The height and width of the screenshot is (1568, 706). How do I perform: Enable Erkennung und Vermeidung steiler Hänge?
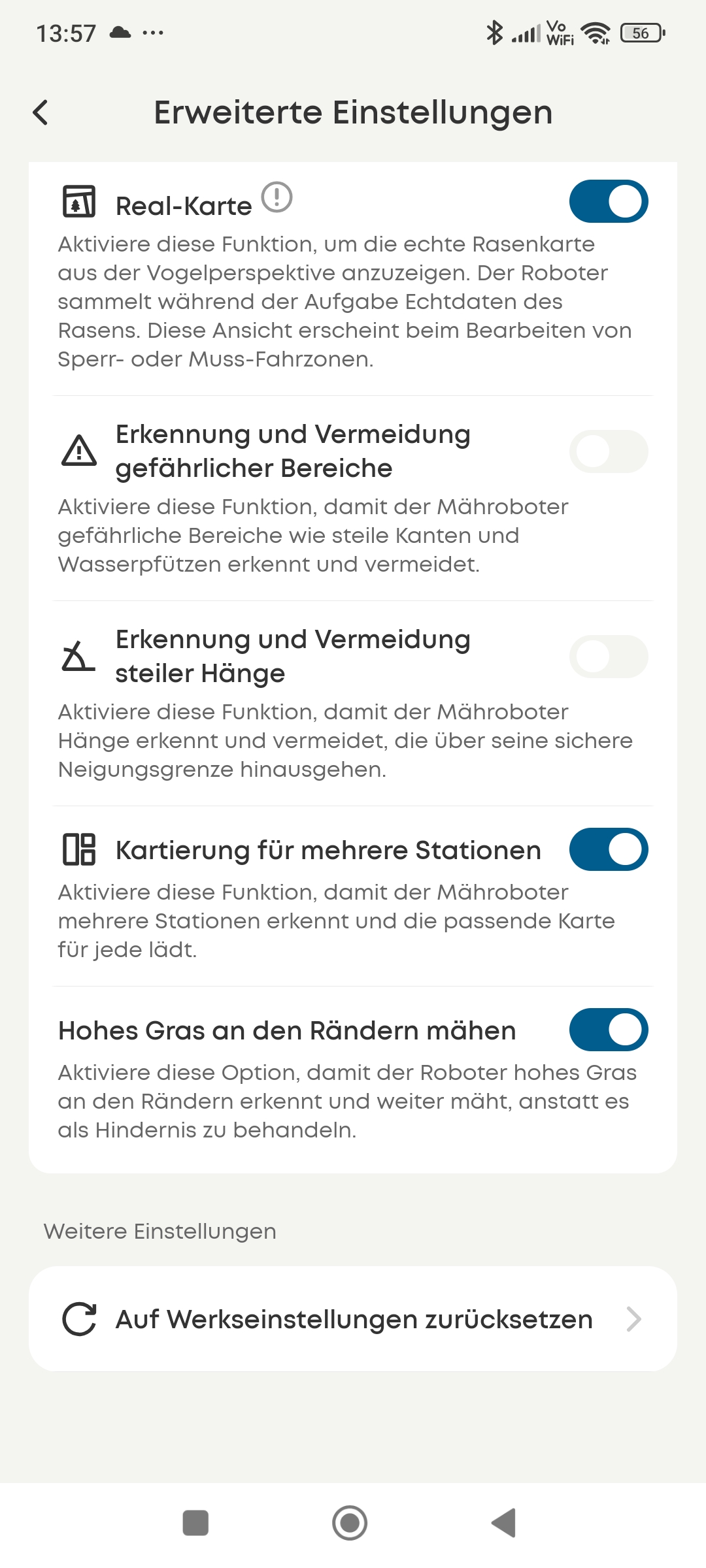tap(608, 657)
